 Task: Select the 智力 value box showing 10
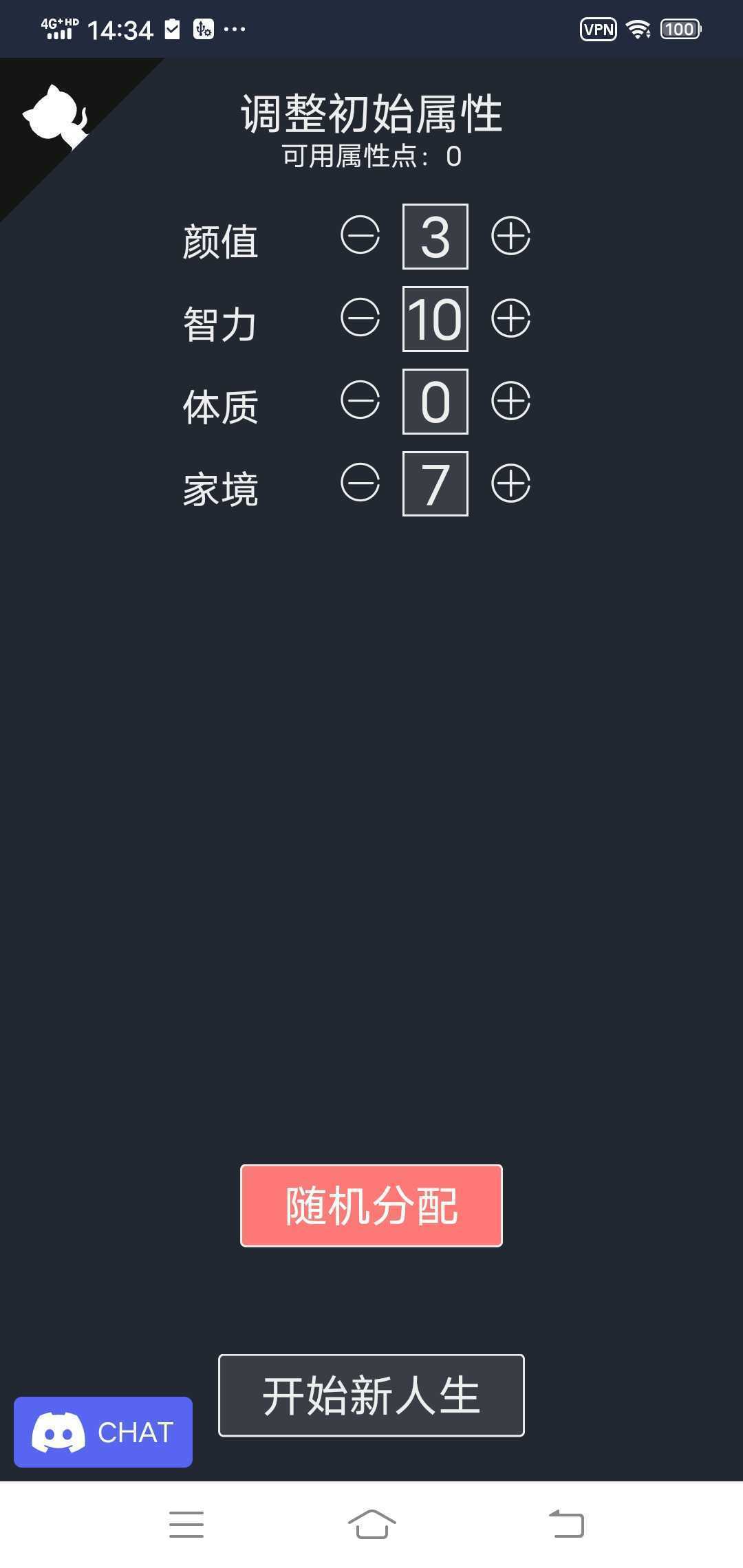435,320
